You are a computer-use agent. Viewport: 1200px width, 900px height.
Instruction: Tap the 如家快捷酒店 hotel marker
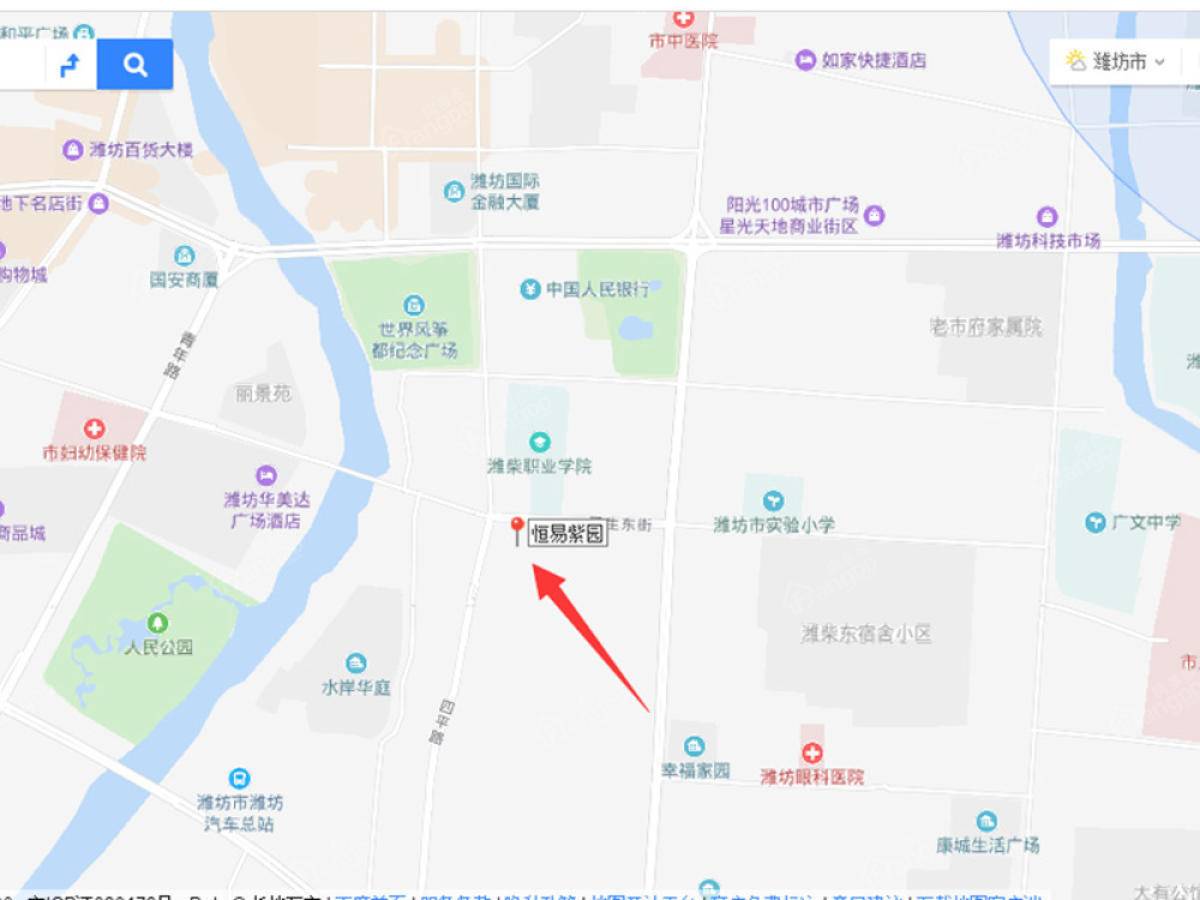coord(806,60)
